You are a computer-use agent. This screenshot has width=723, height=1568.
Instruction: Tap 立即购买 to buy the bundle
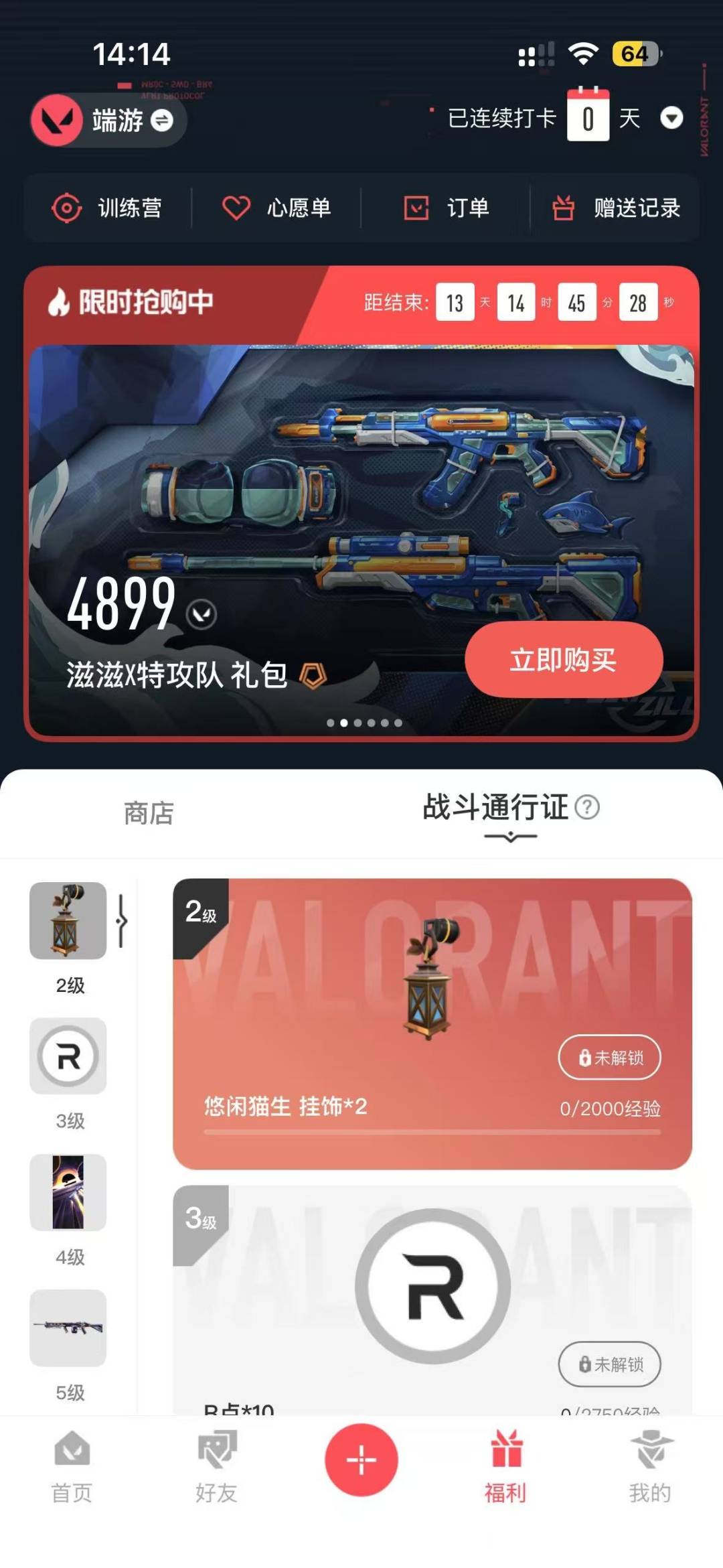pyautogui.click(x=564, y=659)
